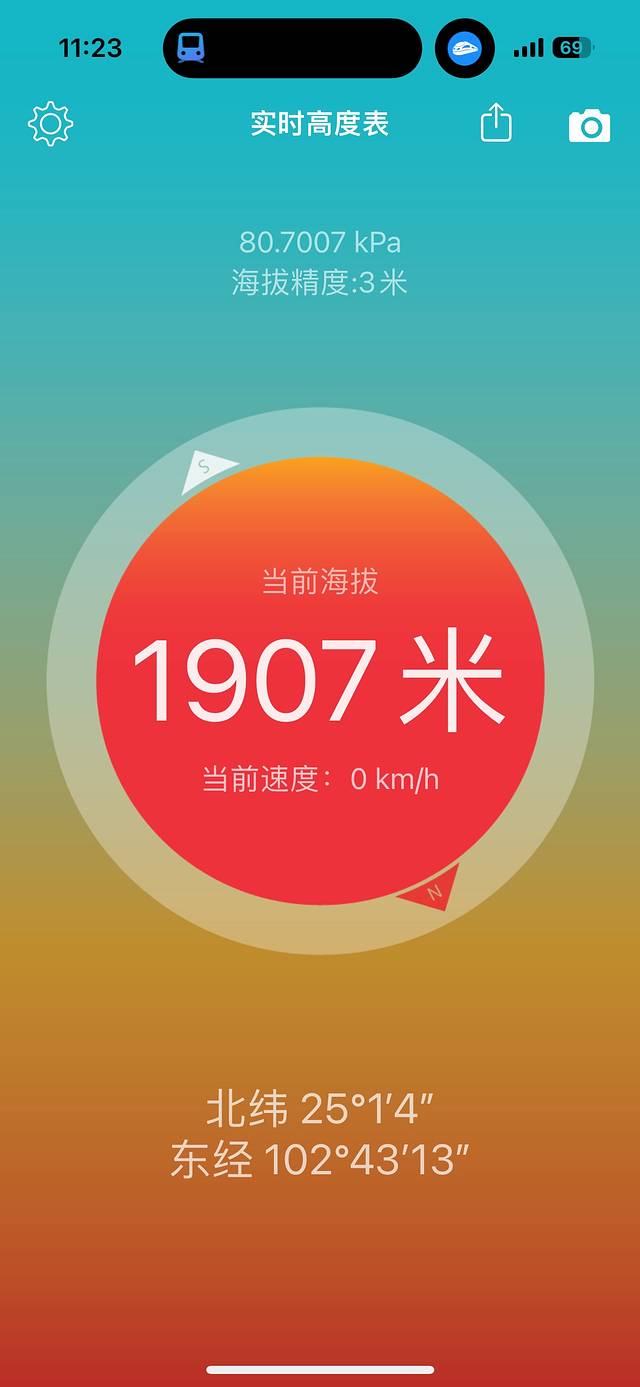Open the settings gear

50,124
